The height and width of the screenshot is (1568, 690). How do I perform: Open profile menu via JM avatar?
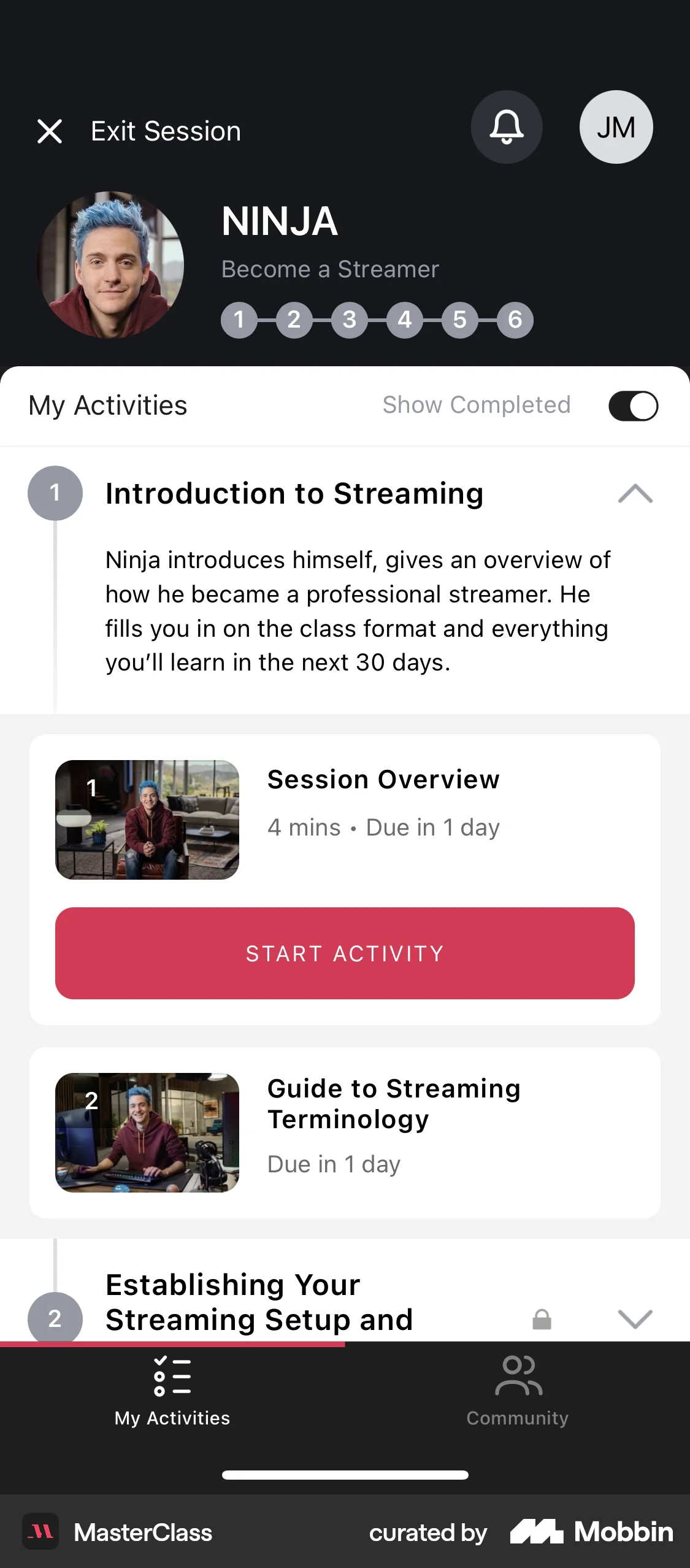[616, 127]
